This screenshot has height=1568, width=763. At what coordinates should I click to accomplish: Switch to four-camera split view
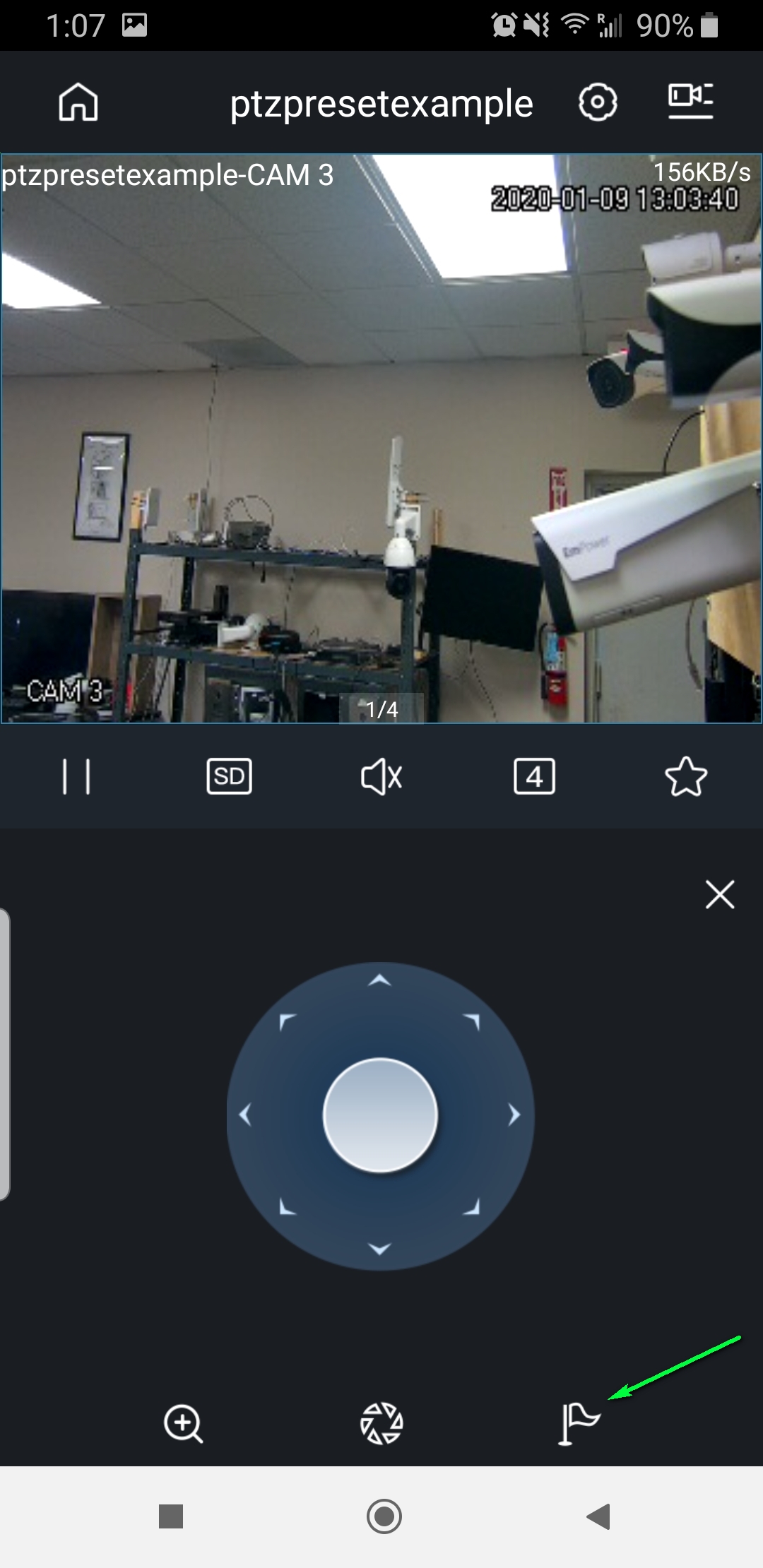[534, 777]
